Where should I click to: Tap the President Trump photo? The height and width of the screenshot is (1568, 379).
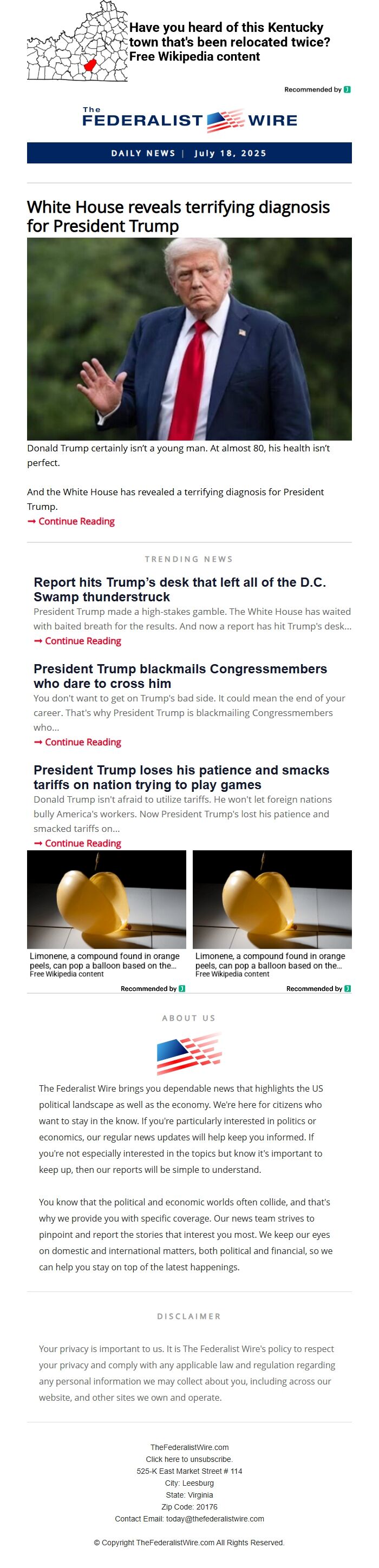point(189,338)
